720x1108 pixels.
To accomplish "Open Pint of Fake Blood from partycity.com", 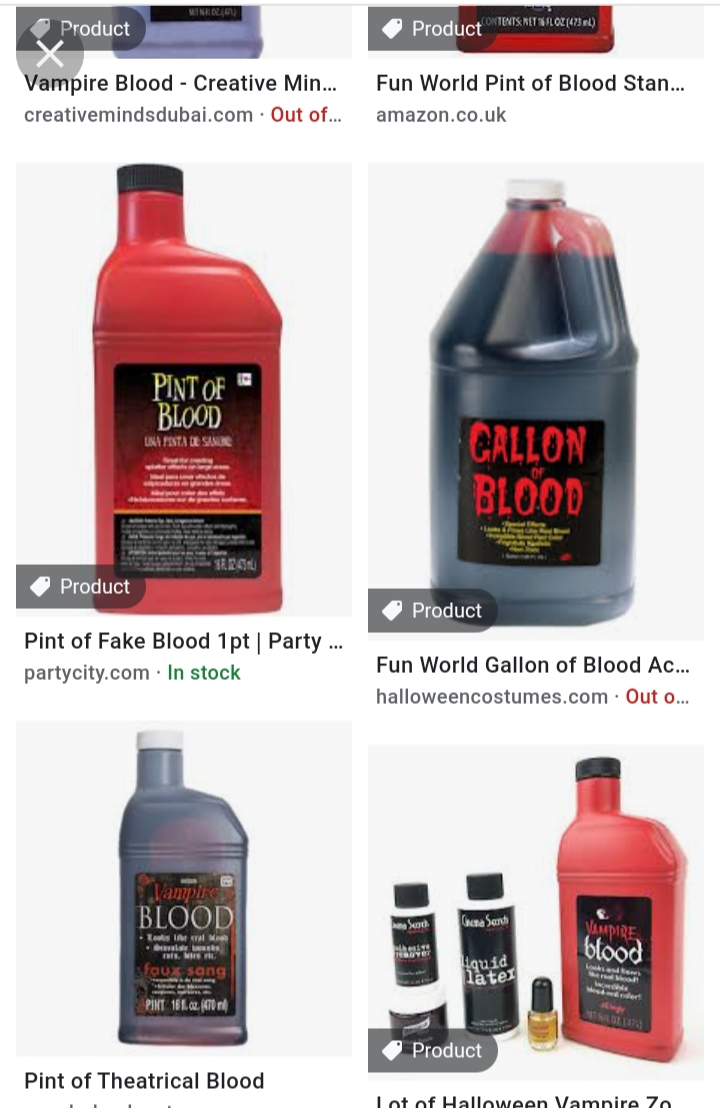I will coord(184,390).
